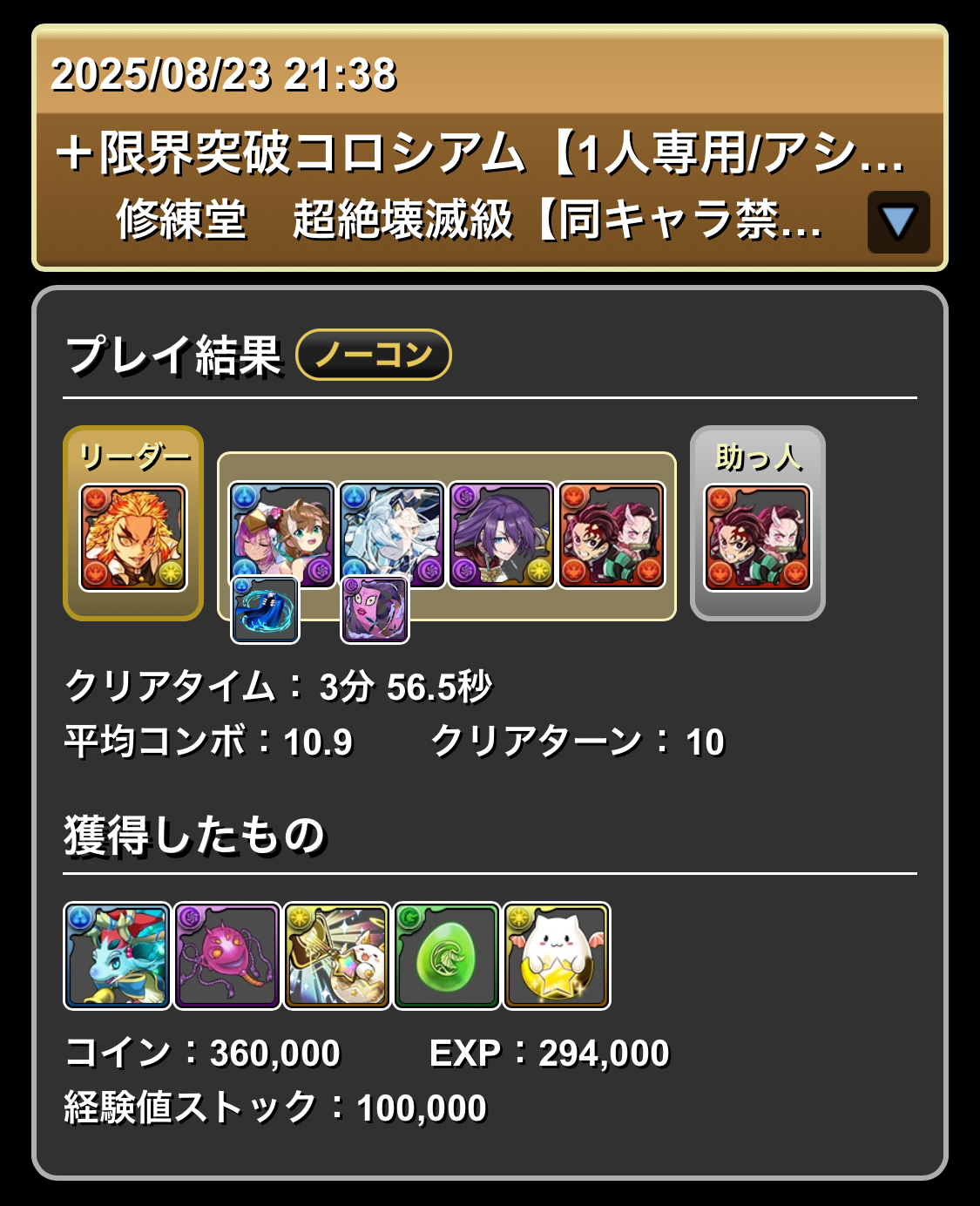
Task: Open the helper monster icon
Action: 757,538
